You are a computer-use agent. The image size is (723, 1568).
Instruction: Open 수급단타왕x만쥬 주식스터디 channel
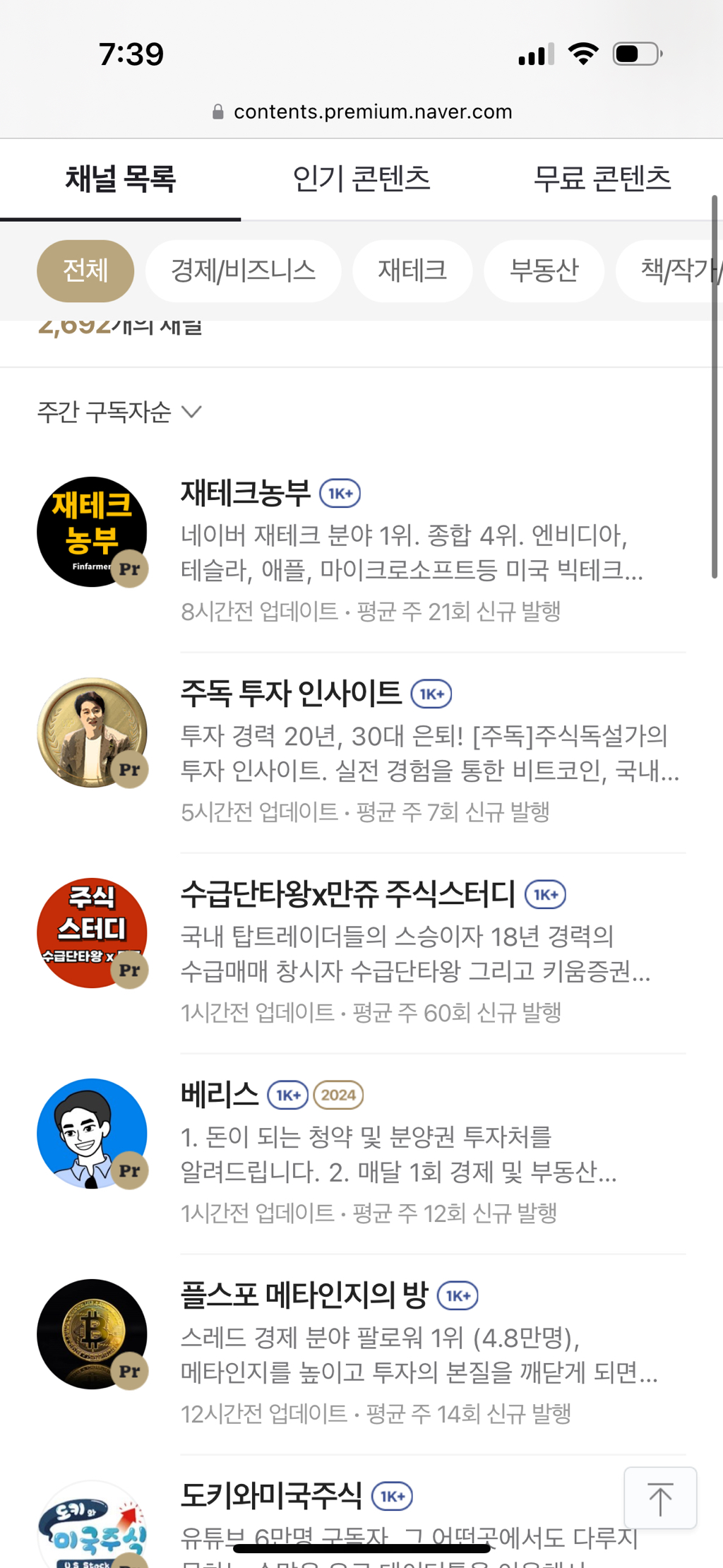[x=347, y=893]
